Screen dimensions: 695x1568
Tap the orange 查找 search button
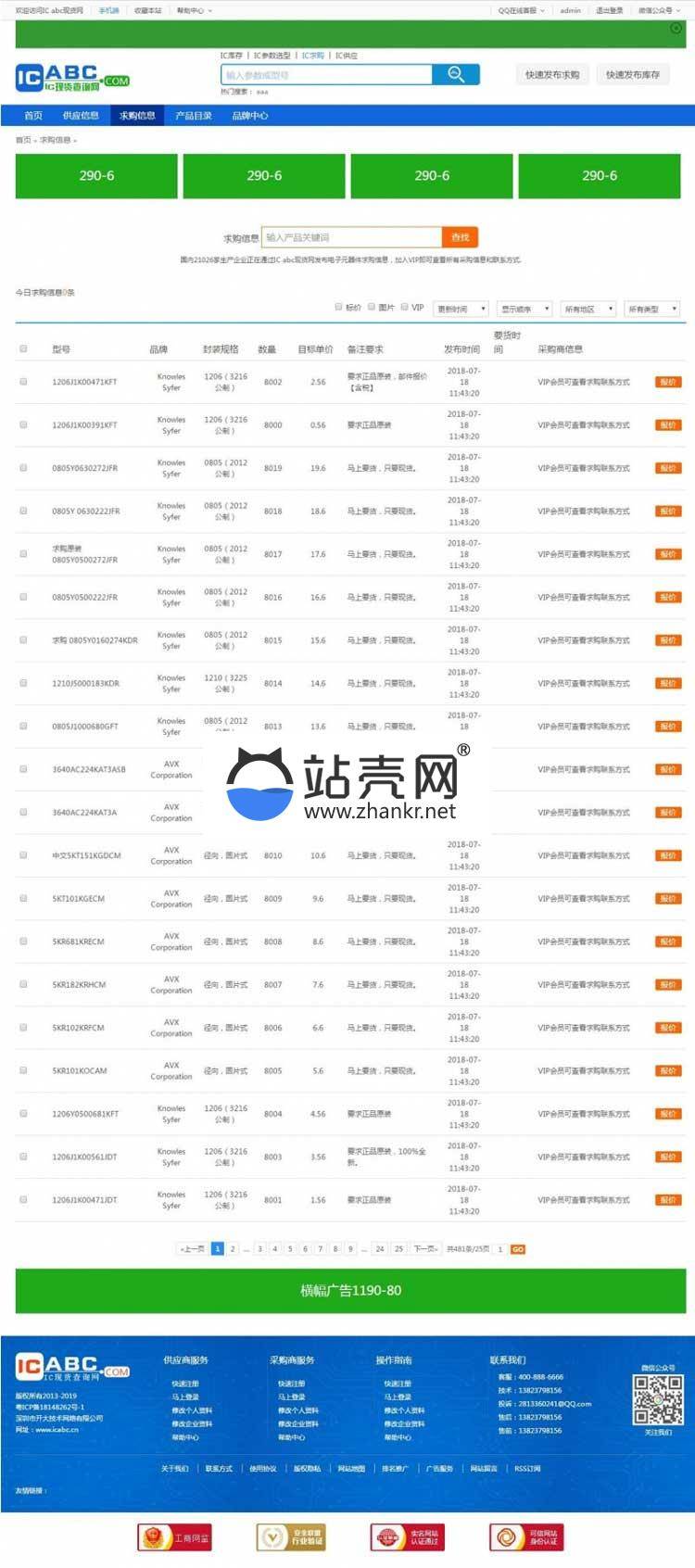pyautogui.click(x=461, y=237)
